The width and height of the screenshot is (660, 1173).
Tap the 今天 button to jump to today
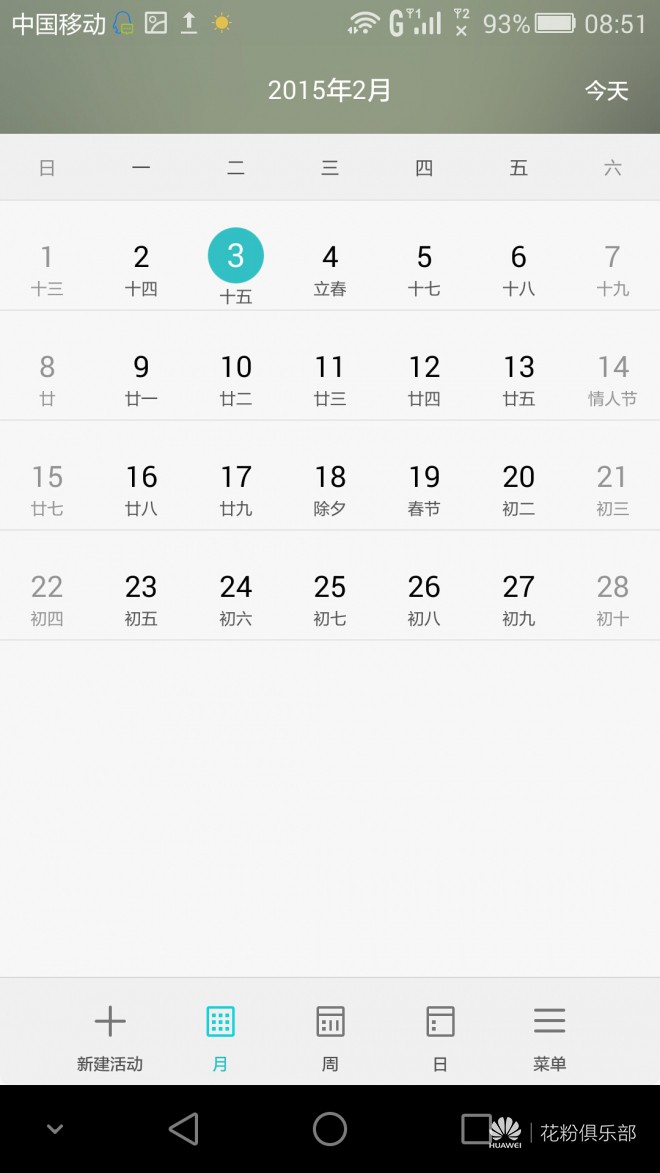pos(606,91)
